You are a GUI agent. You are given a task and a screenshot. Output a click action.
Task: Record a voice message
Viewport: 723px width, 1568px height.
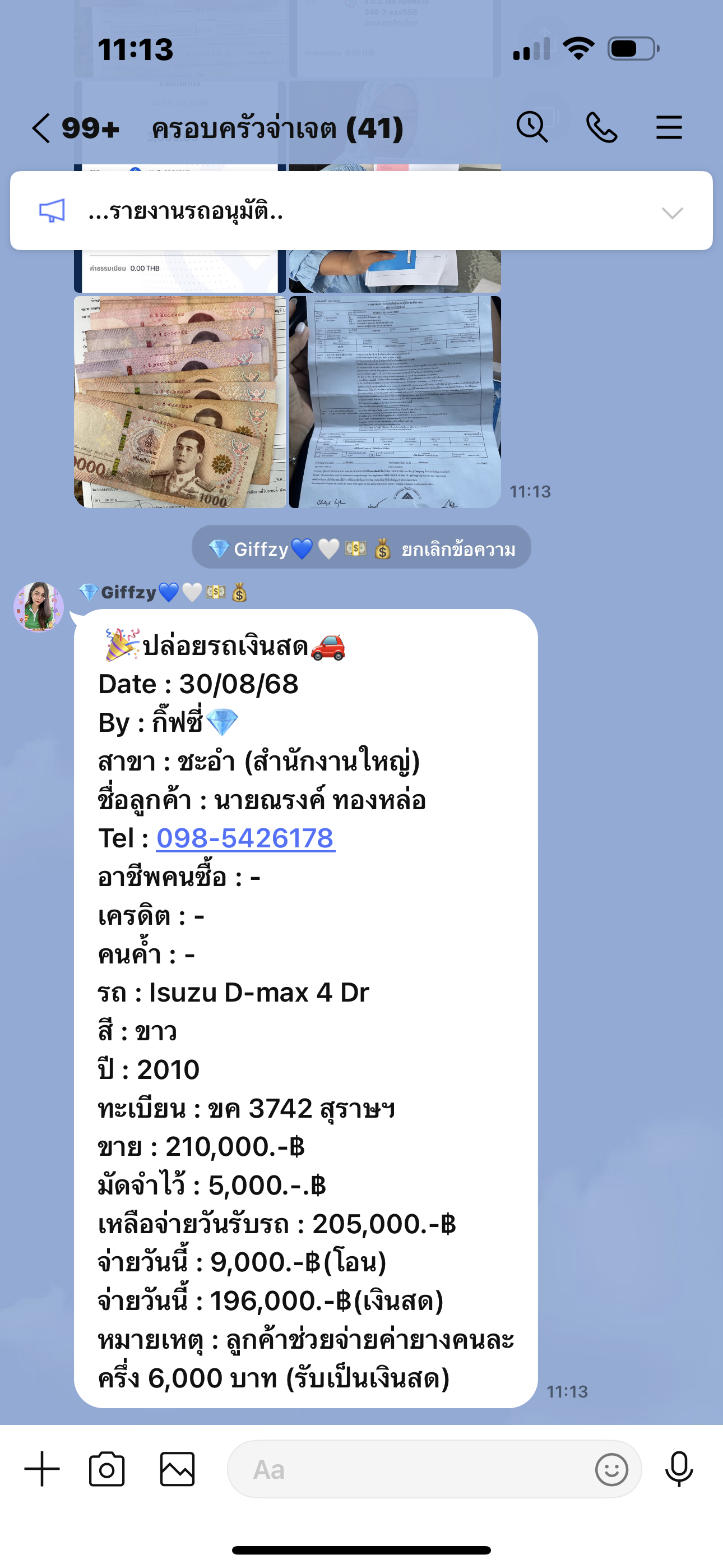pyautogui.click(x=679, y=1469)
